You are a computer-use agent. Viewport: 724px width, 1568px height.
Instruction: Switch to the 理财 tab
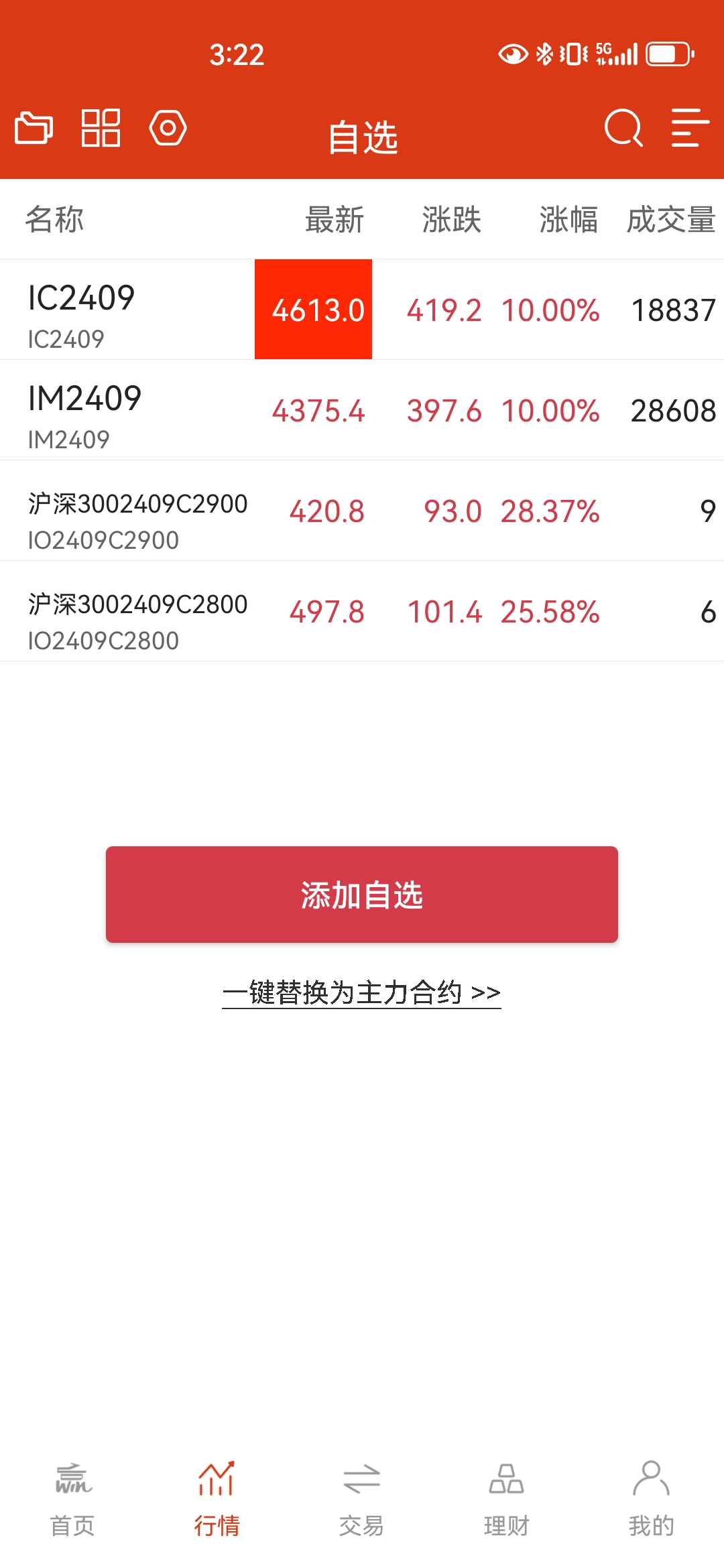pos(507,1498)
